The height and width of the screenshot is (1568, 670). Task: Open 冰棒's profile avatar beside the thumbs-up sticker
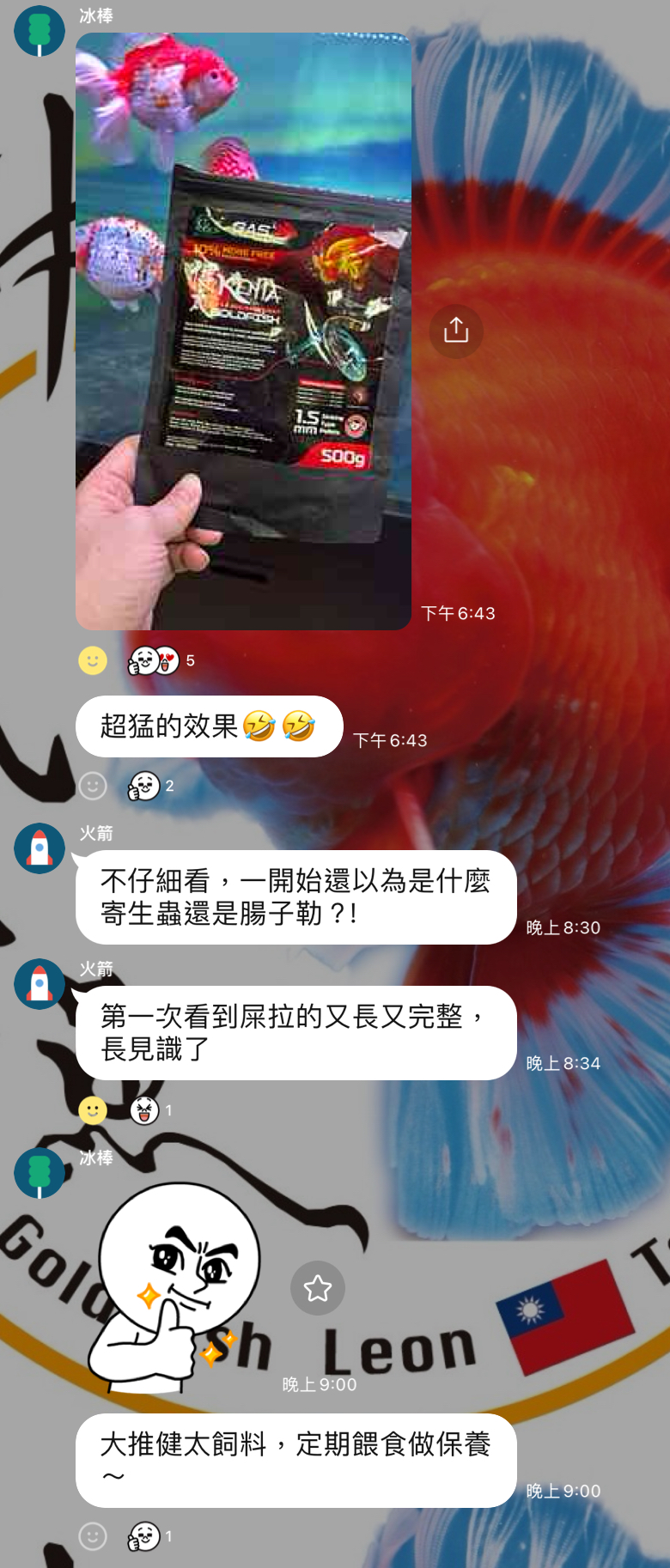(40, 1173)
